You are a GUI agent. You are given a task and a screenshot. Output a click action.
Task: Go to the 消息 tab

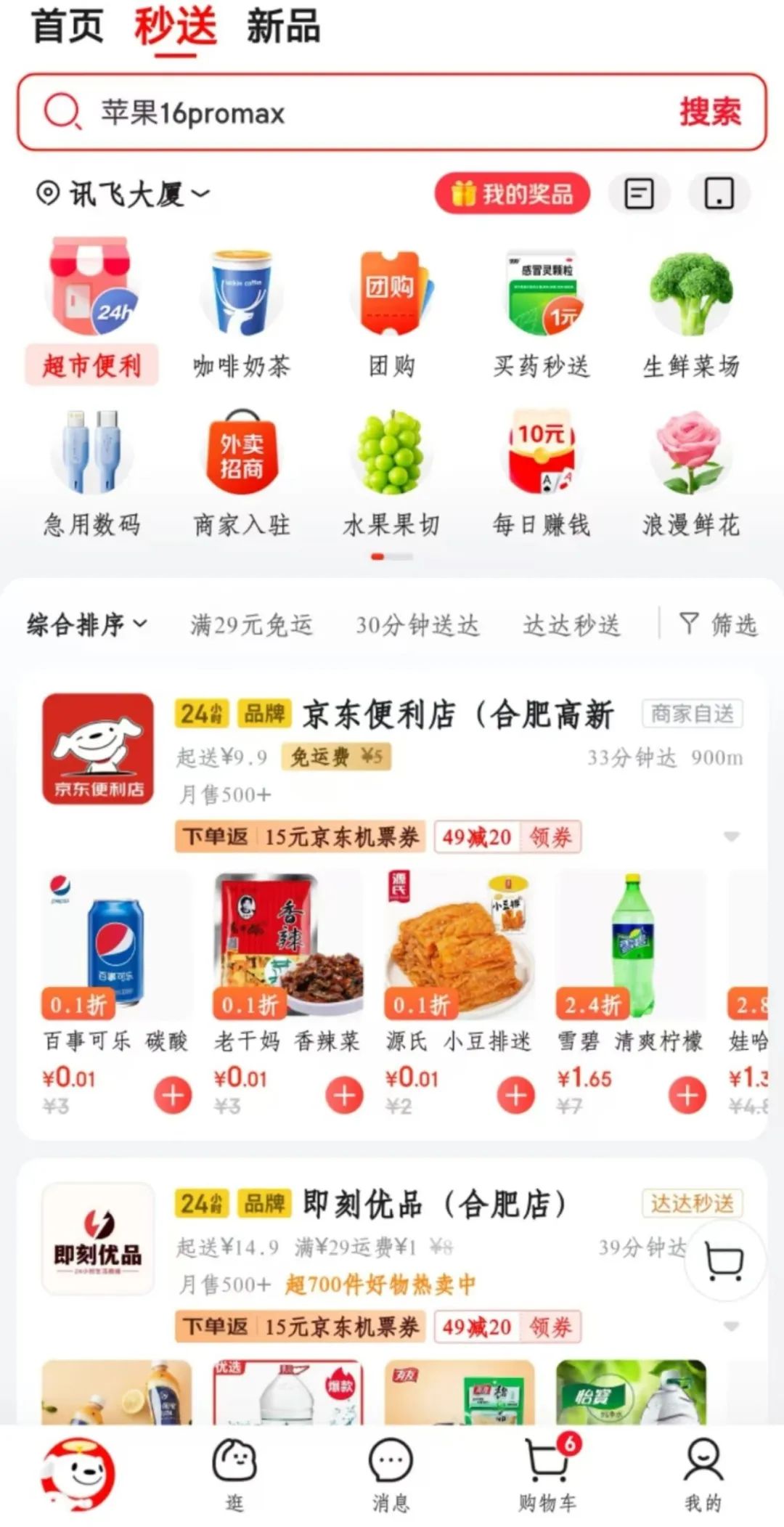pos(391,1474)
